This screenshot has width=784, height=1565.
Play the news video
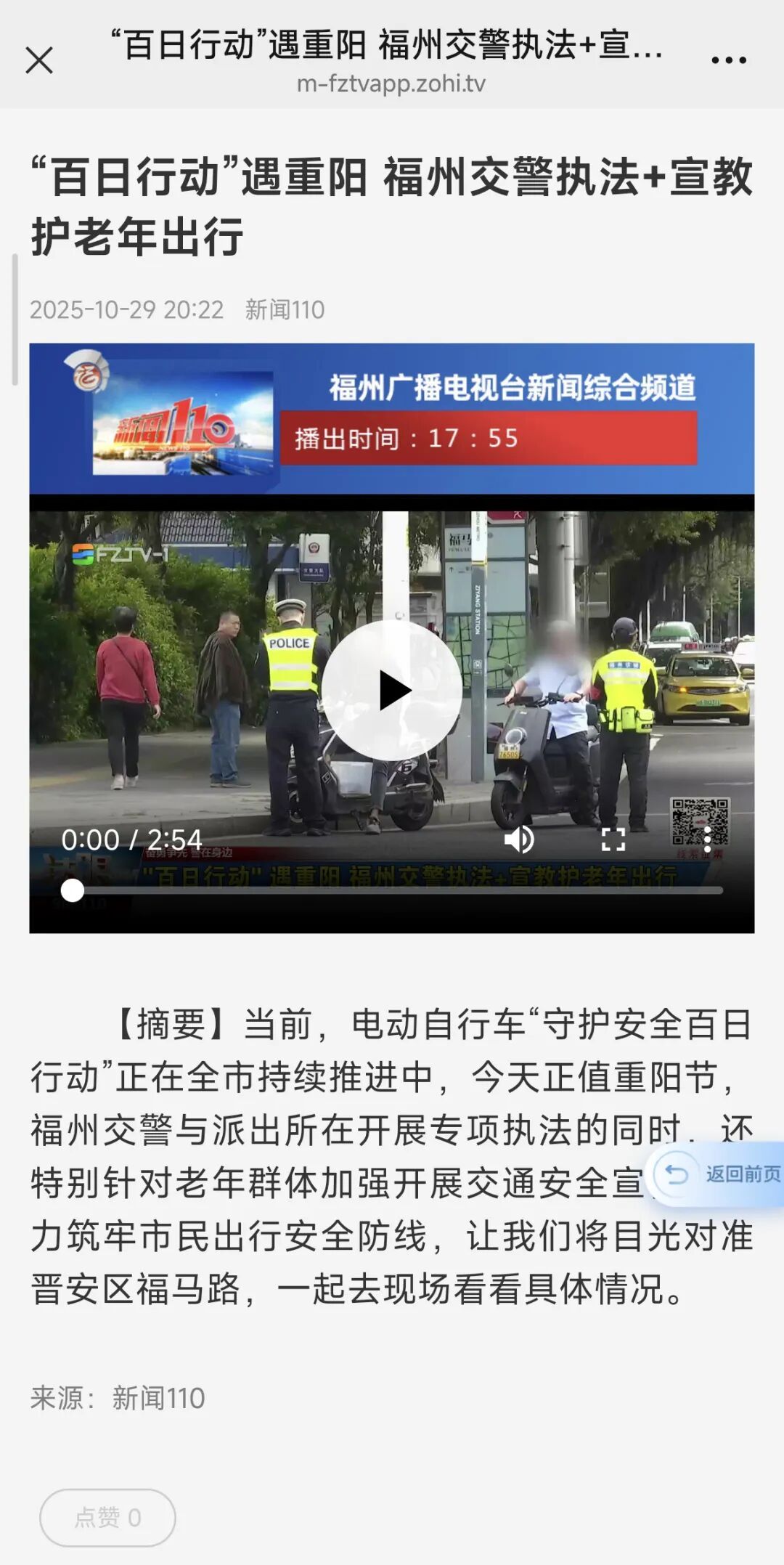(x=392, y=690)
